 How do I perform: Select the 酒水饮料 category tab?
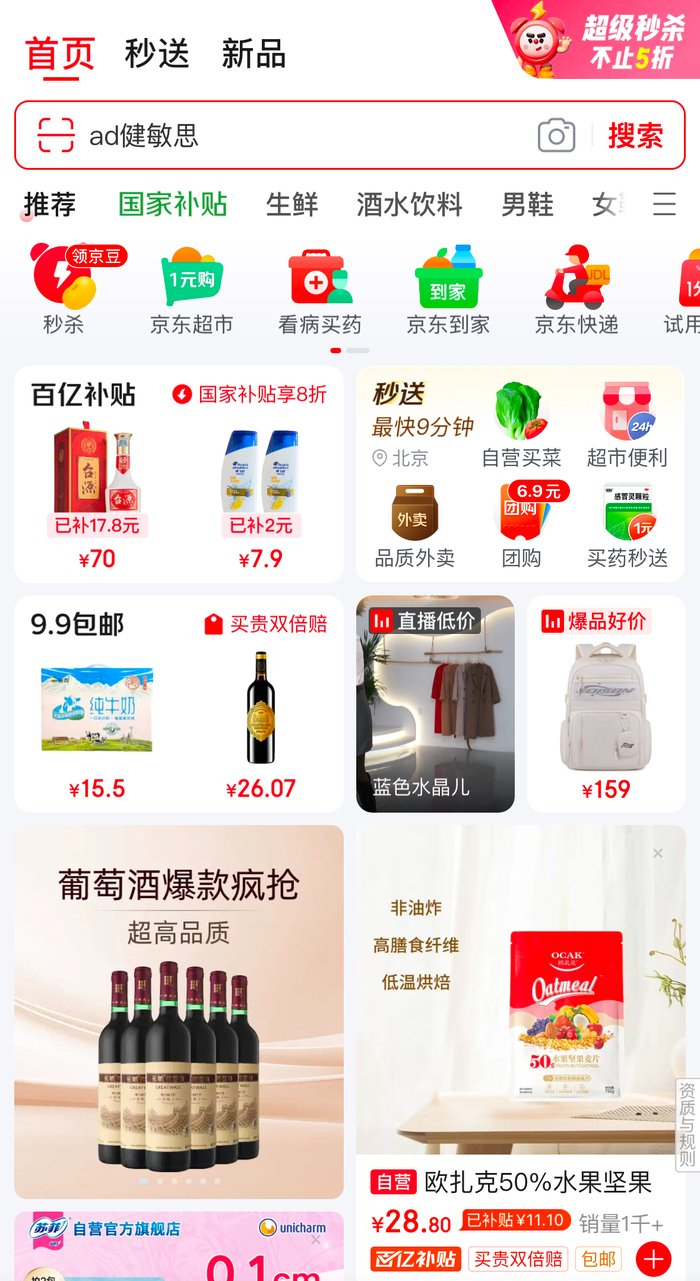point(409,204)
